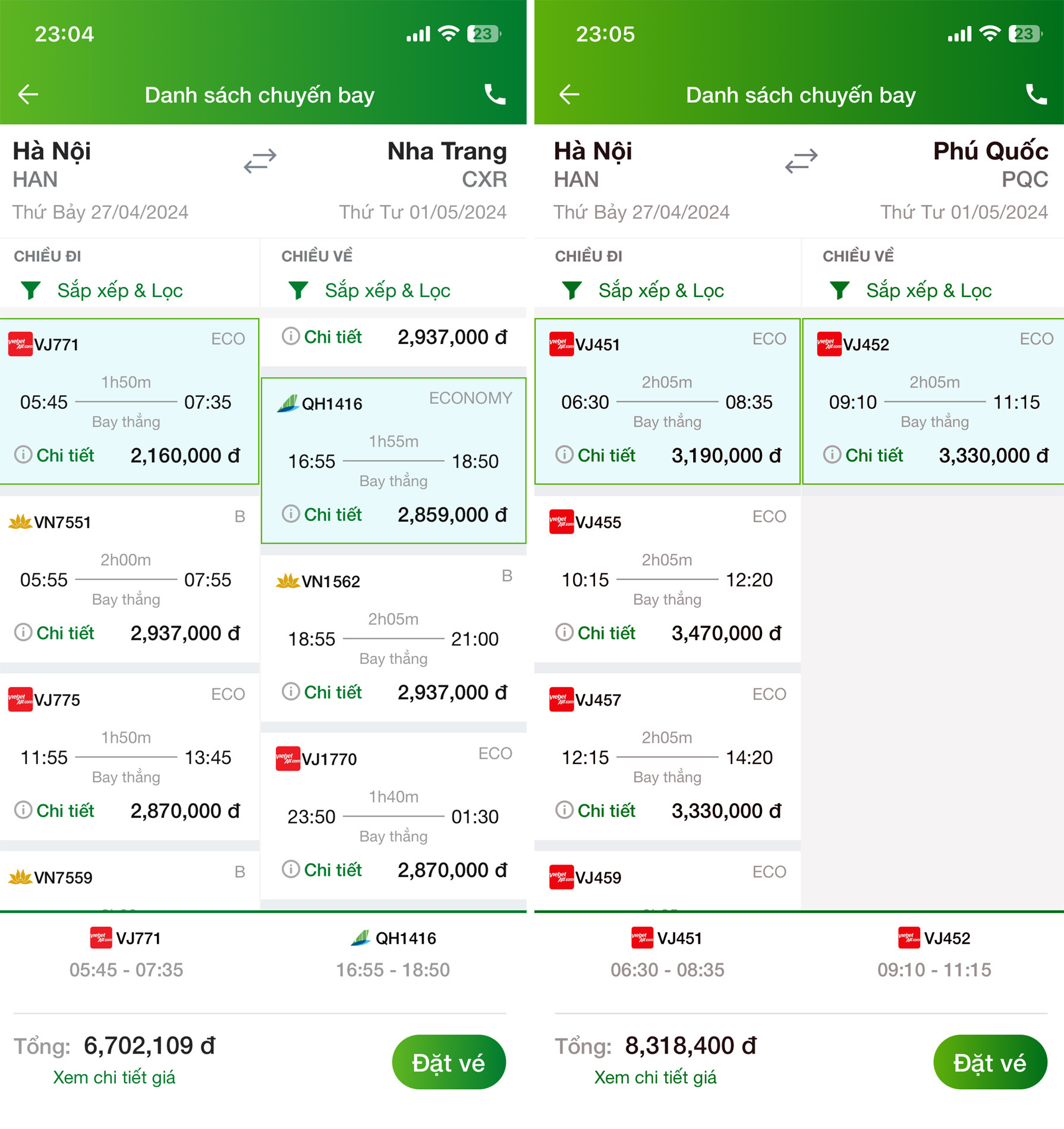View price breakdown for the 6,702,109 đ total
The width and height of the screenshot is (1064, 1129).
coord(114,1077)
